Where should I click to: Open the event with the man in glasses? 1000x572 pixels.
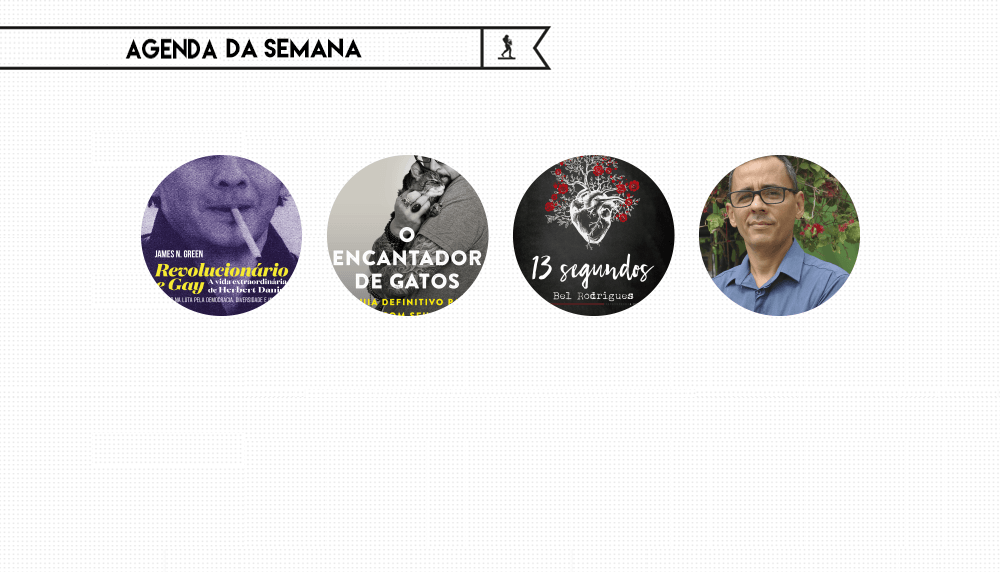[779, 235]
